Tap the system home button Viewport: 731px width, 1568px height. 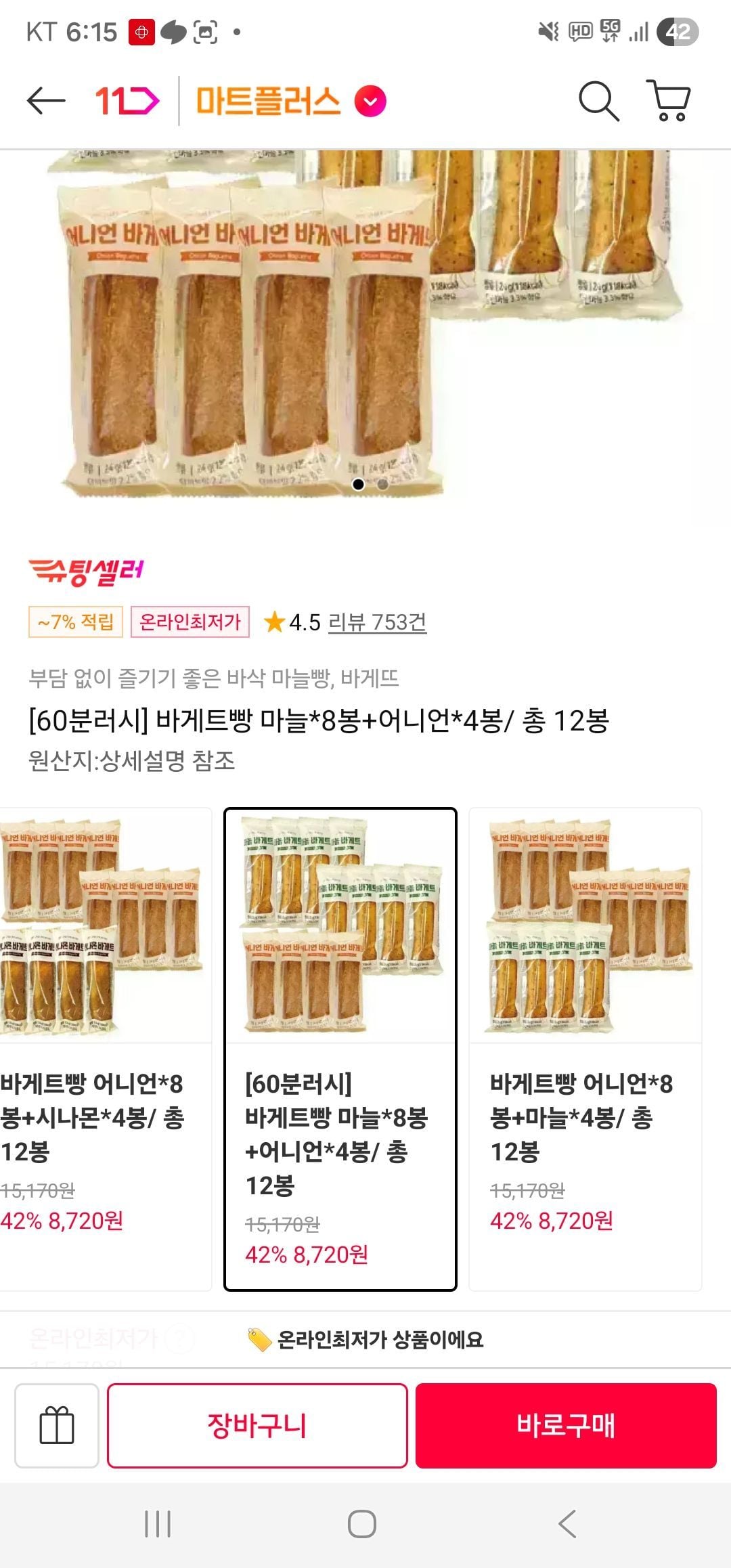362,1524
